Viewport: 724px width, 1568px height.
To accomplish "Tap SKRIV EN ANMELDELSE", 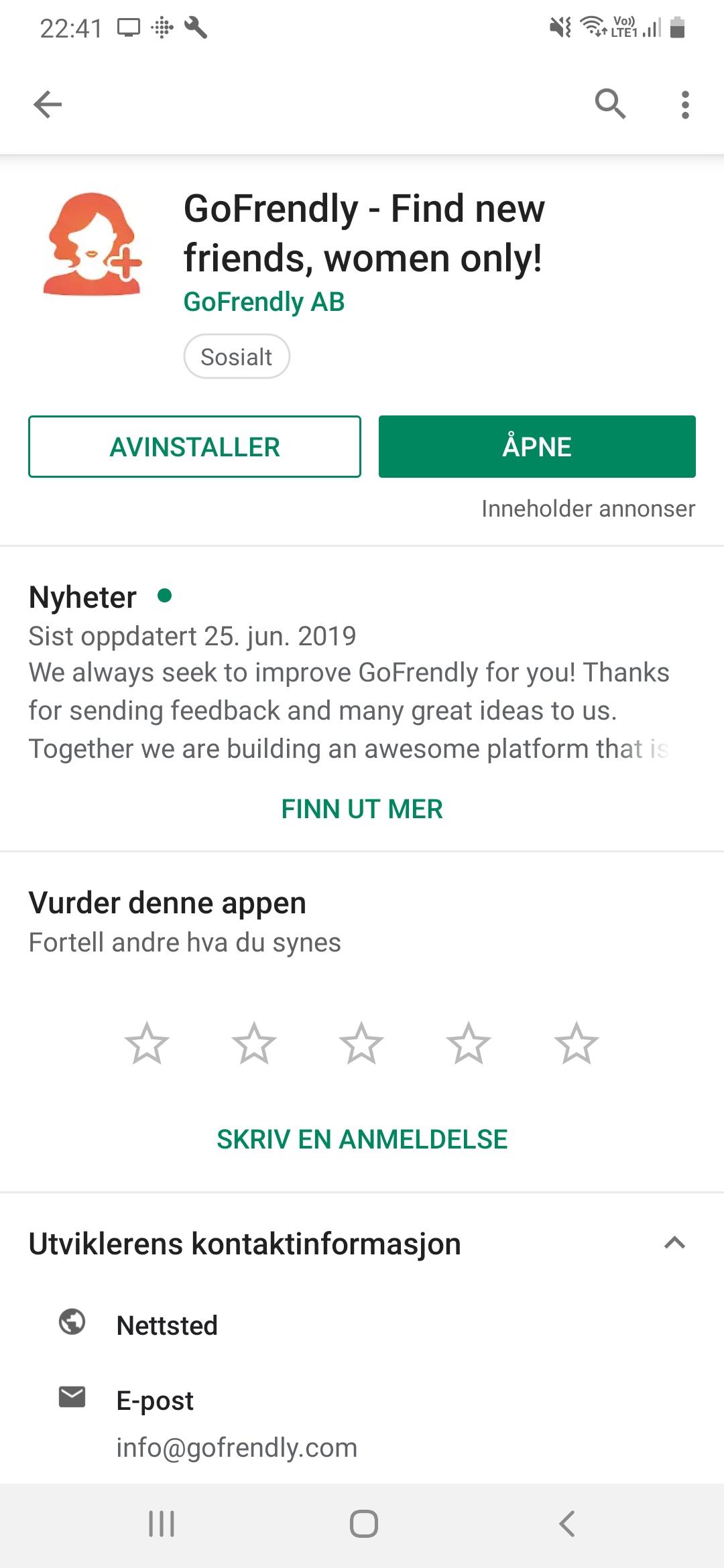I will [362, 1139].
